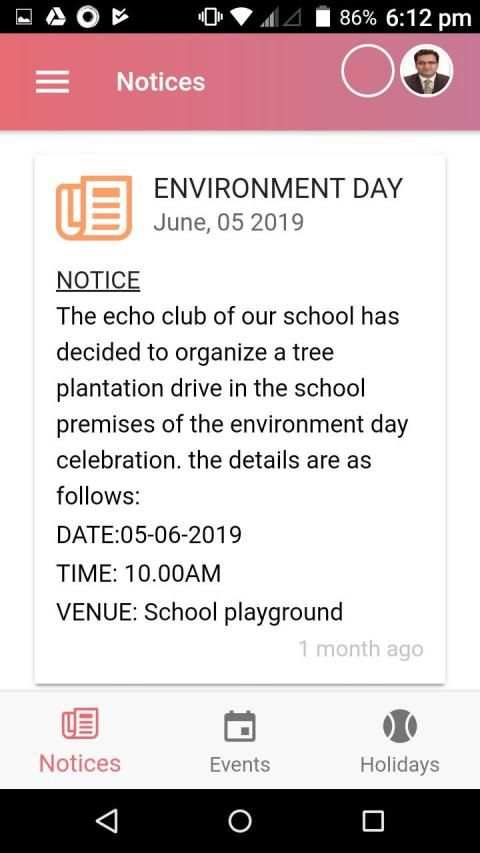Switch to the Holidays tab
This screenshot has width=480, height=853.
coord(400,740)
